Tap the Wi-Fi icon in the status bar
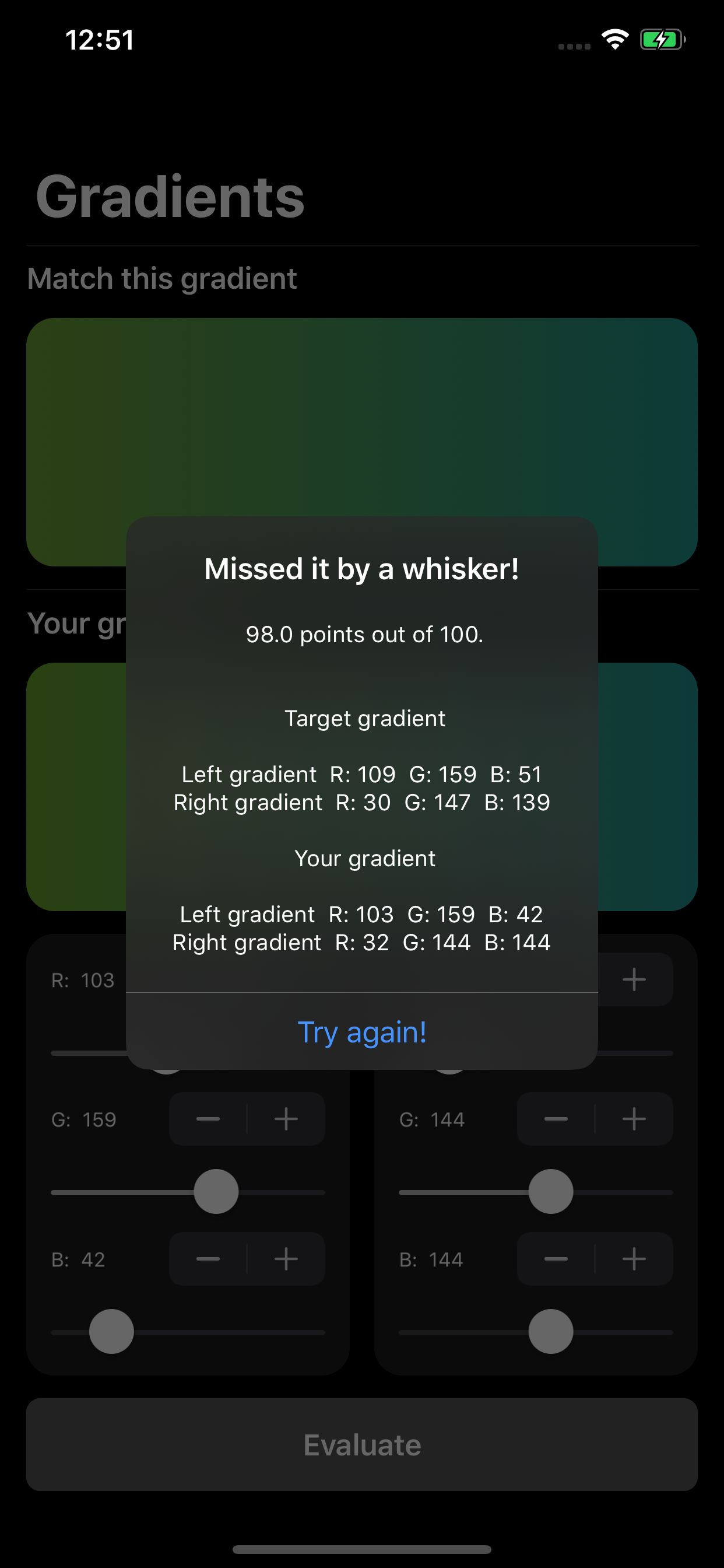Screen dimensions: 724x1568 point(614,39)
